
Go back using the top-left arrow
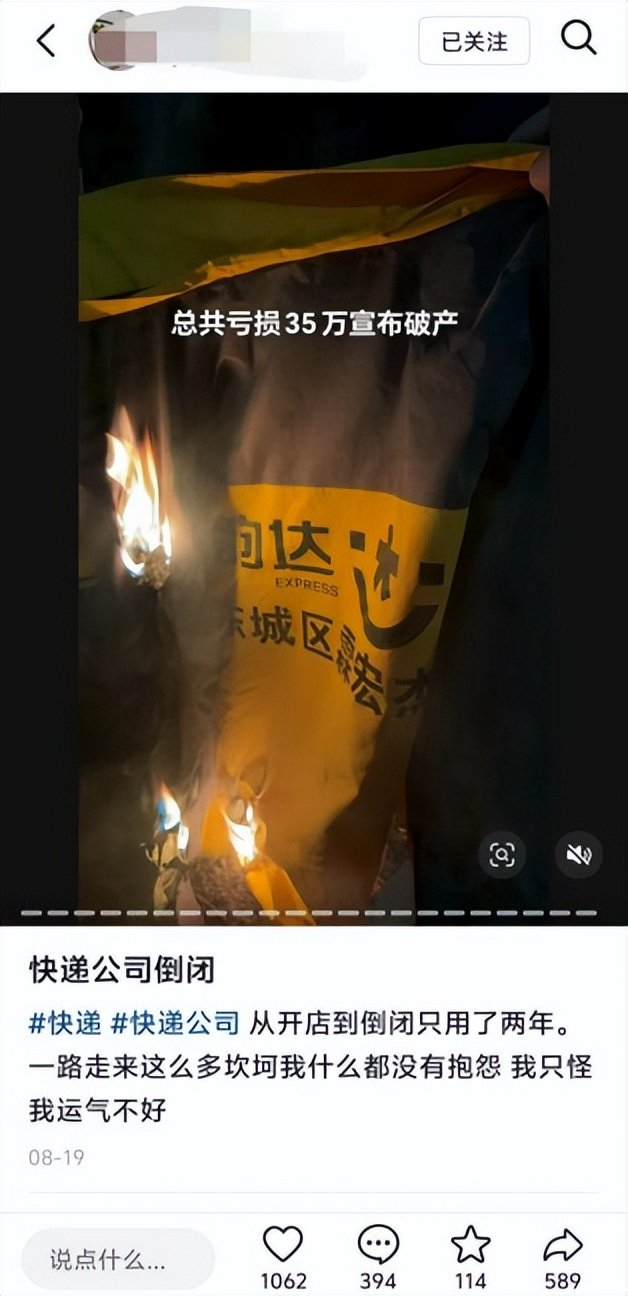pos(46,41)
